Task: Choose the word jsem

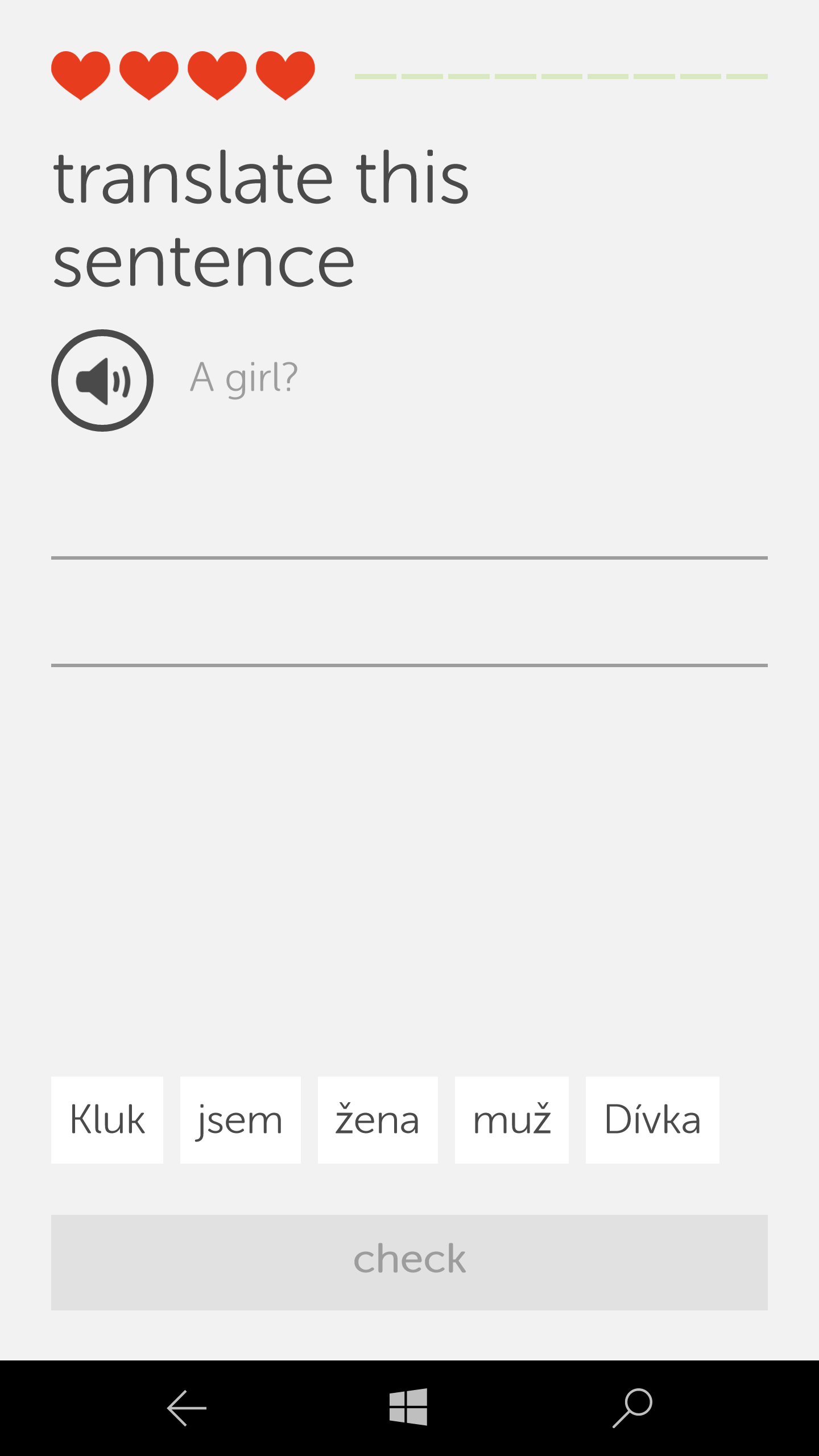Action: tap(240, 1119)
